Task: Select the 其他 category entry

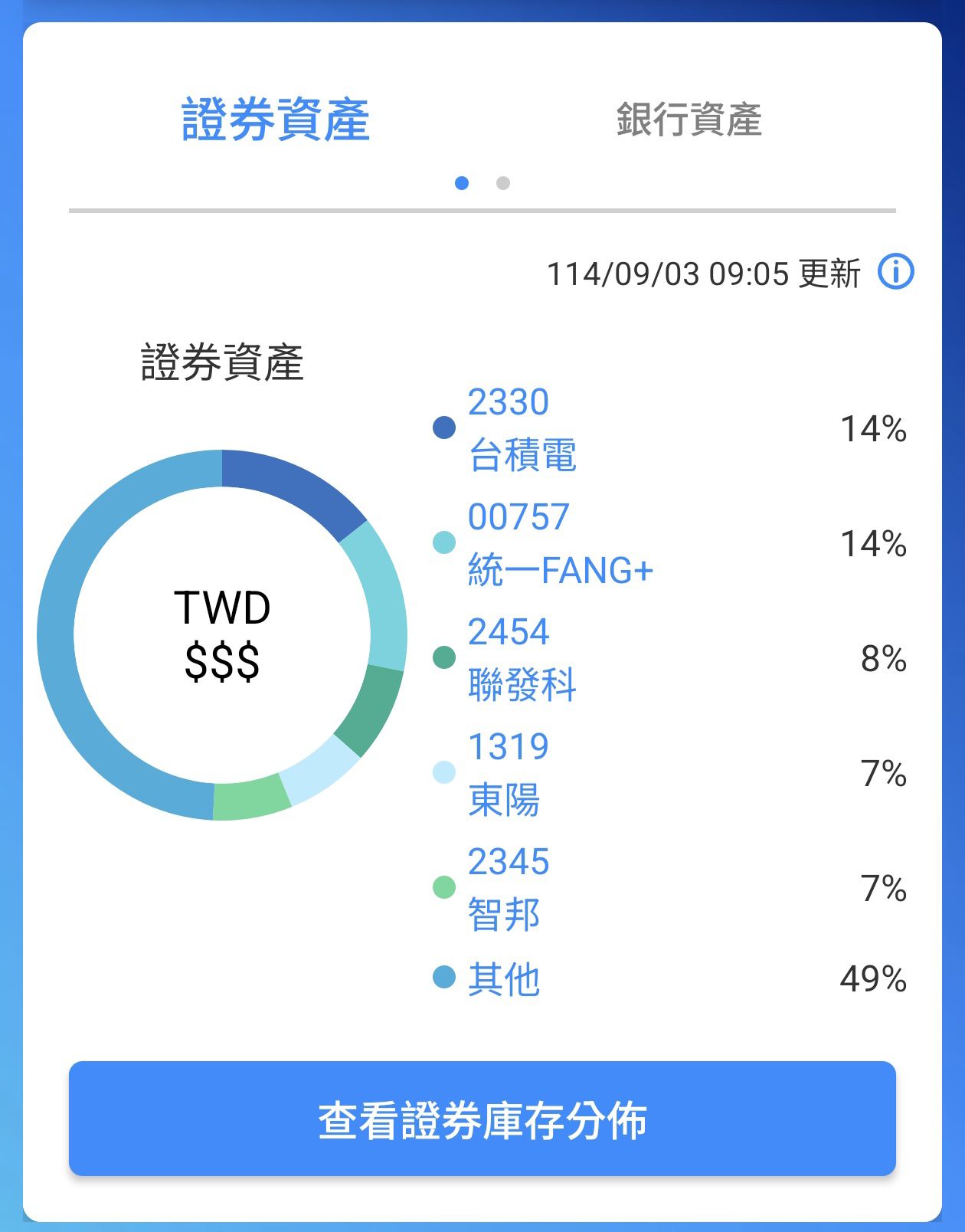Action: [504, 978]
